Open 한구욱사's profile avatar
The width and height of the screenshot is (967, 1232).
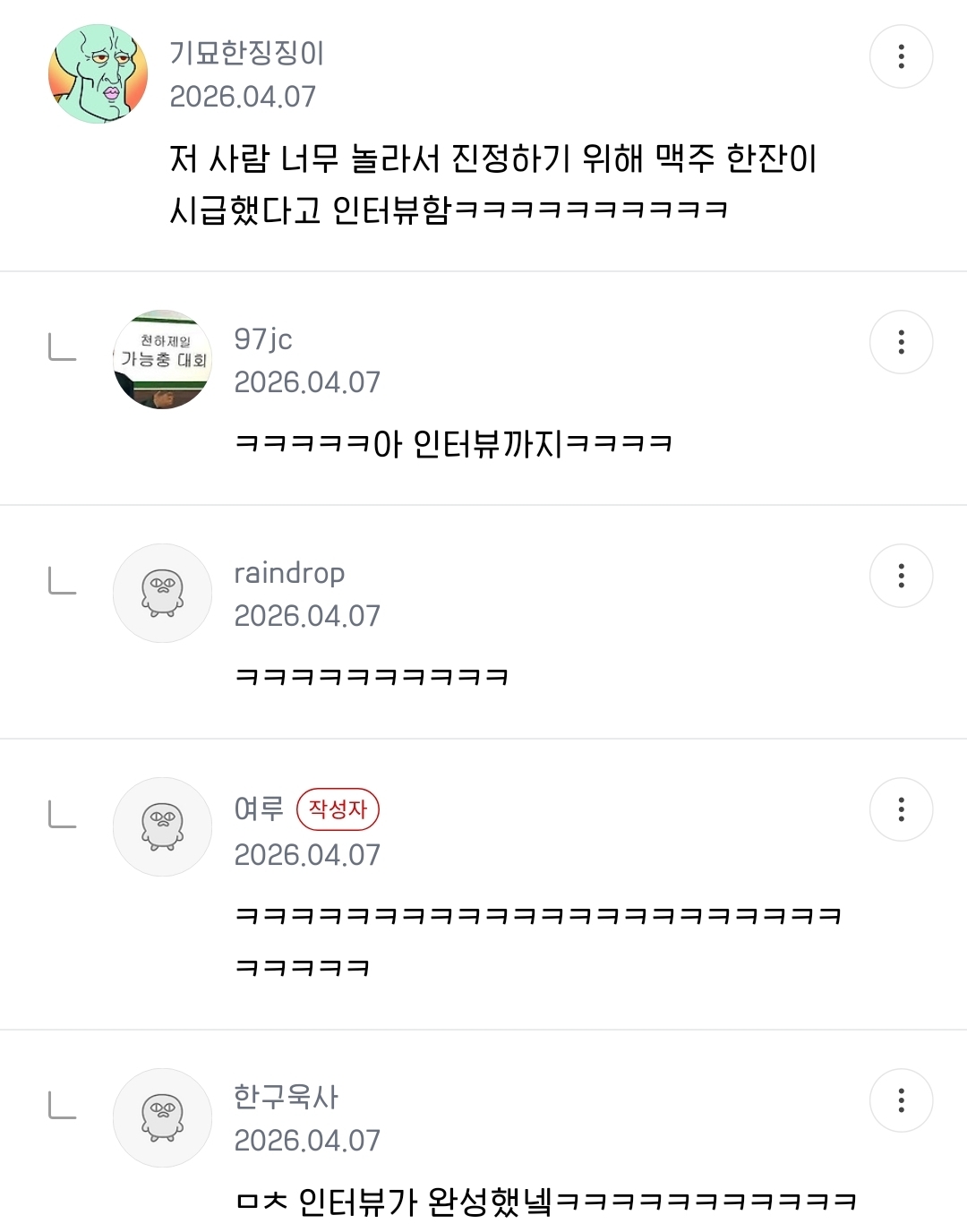tap(162, 1117)
